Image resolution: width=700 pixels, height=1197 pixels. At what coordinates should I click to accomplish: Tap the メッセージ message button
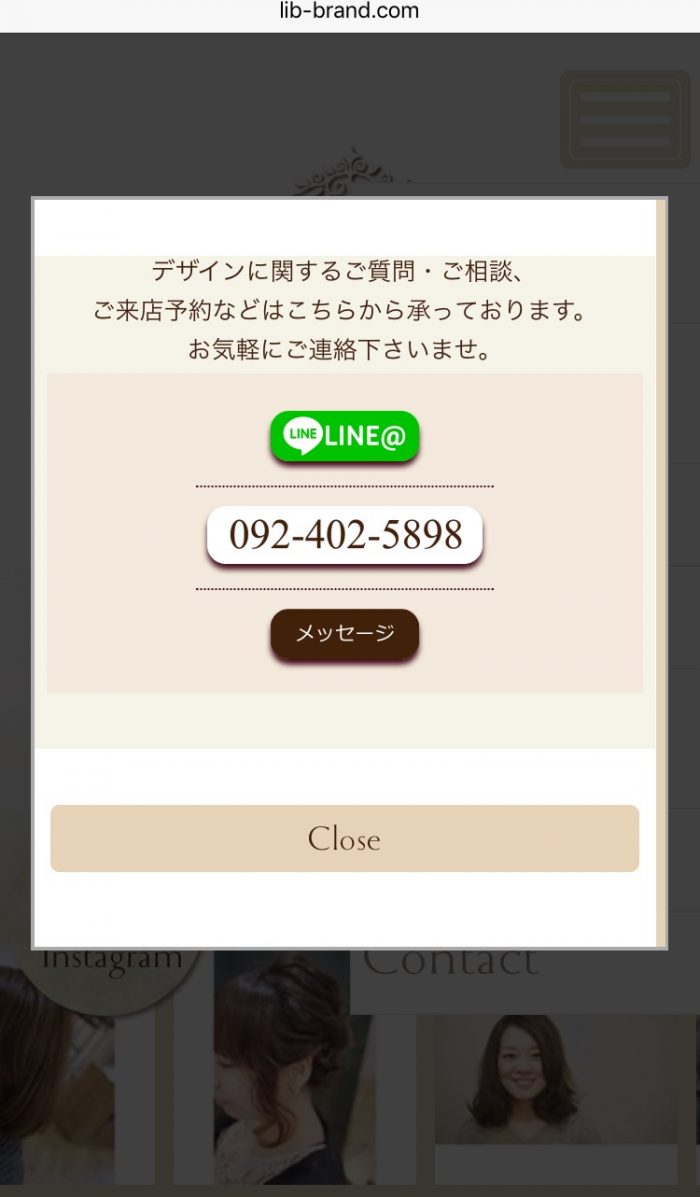tap(344, 633)
